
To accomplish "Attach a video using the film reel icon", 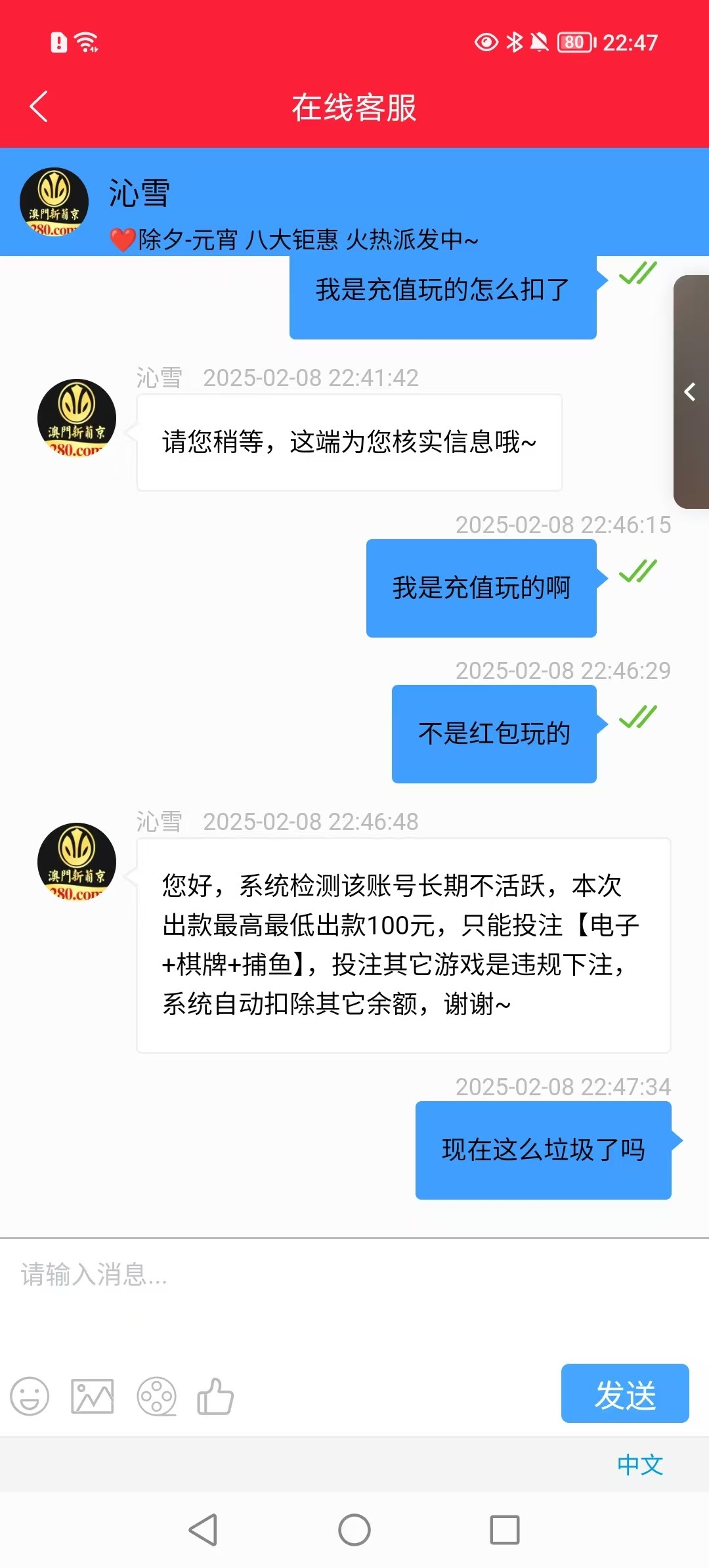I will coord(156,1396).
